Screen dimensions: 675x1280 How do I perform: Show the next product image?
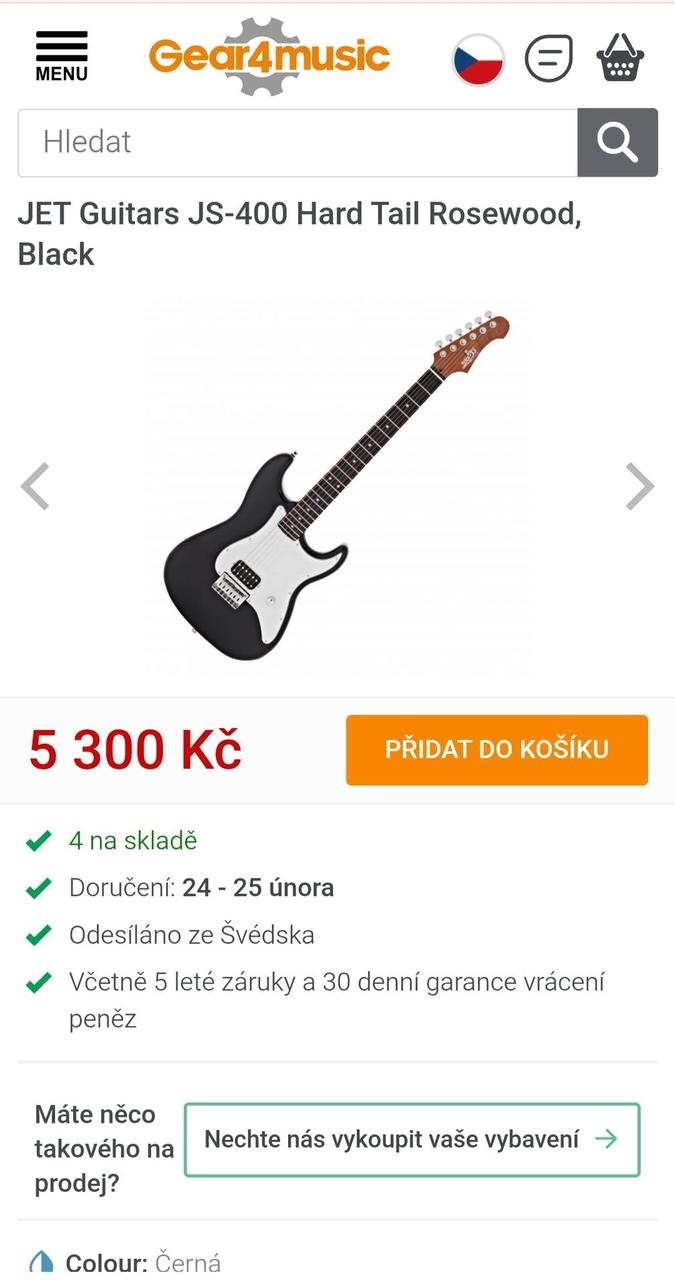click(639, 487)
